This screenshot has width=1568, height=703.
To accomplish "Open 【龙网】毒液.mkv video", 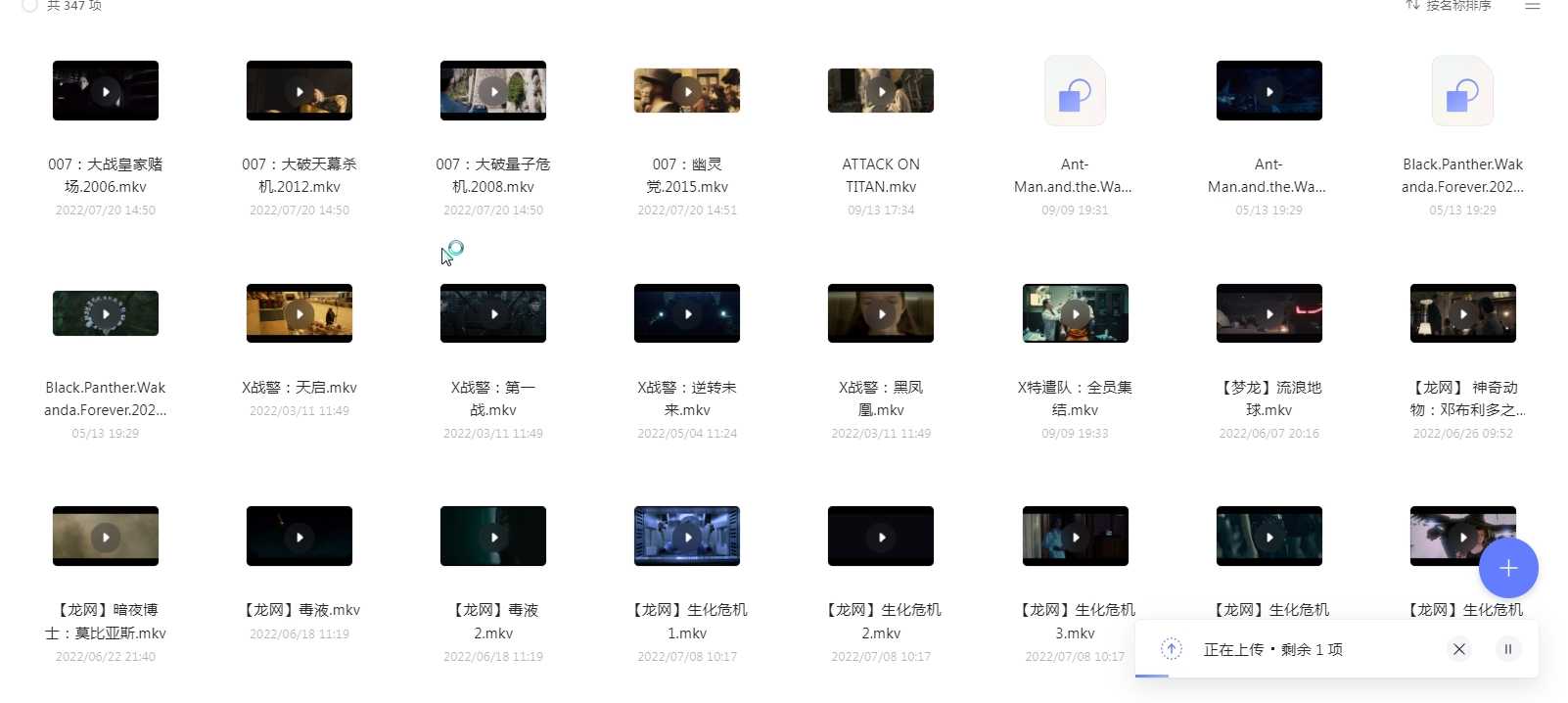I will [x=300, y=537].
